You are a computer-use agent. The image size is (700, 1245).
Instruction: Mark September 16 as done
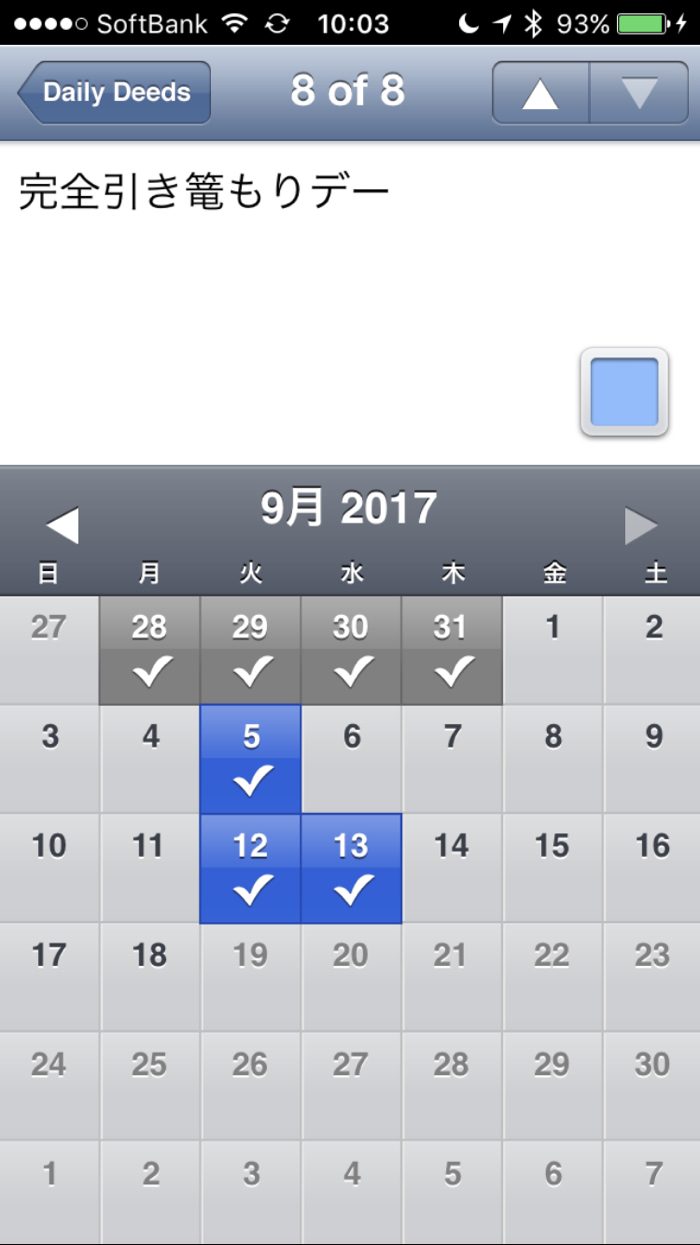(653, 868)
